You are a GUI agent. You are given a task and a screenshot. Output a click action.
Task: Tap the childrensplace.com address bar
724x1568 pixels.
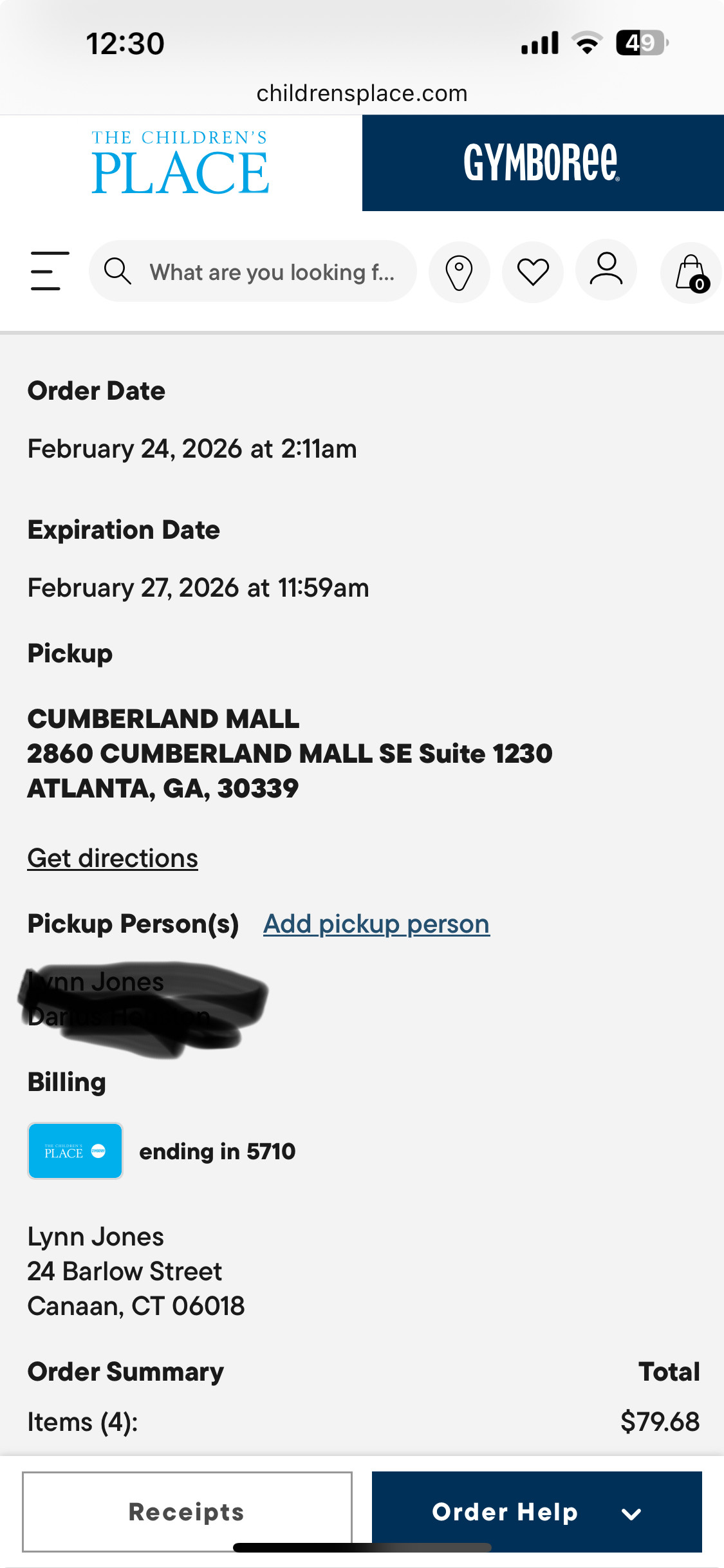[x=362, y=93]
